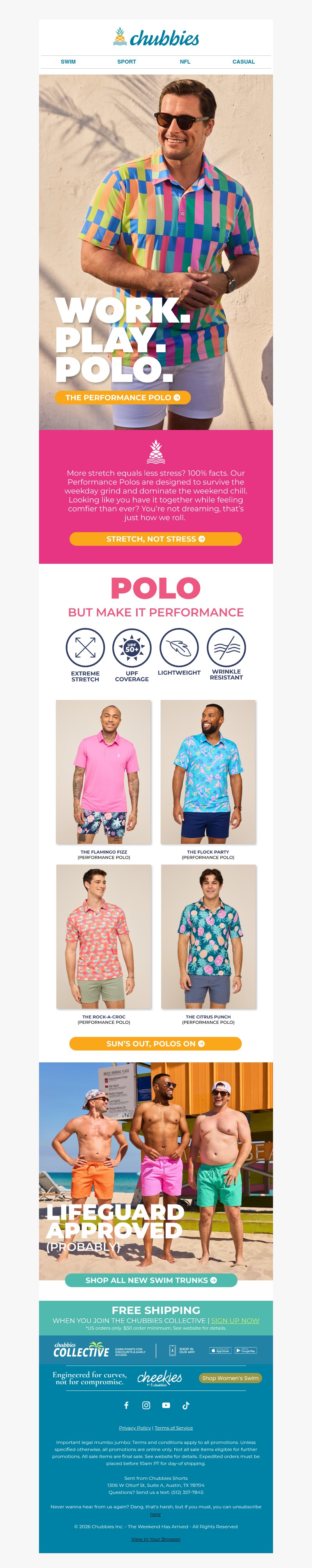Visit the Chubbies YouTube channel
The image size is (312, 1568).
166,1405
